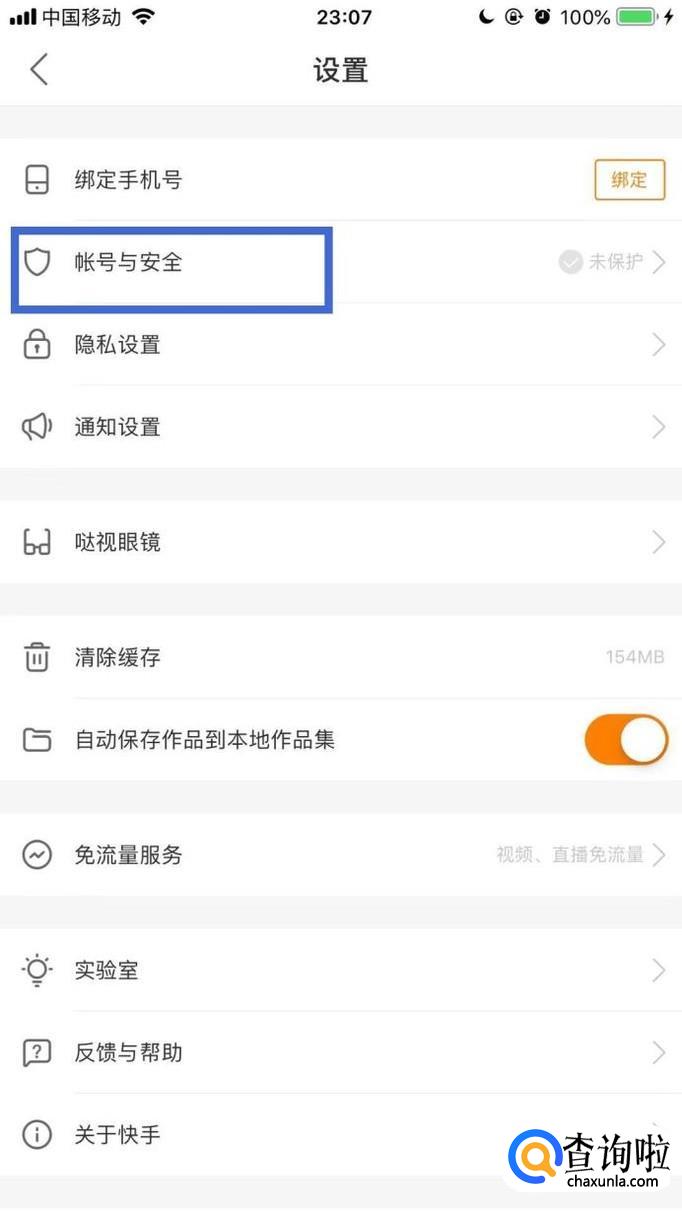Turn off 自动保存作品到本地作品集 switch
This screenshot has width=682, height=1212.
tap(626, 740)
